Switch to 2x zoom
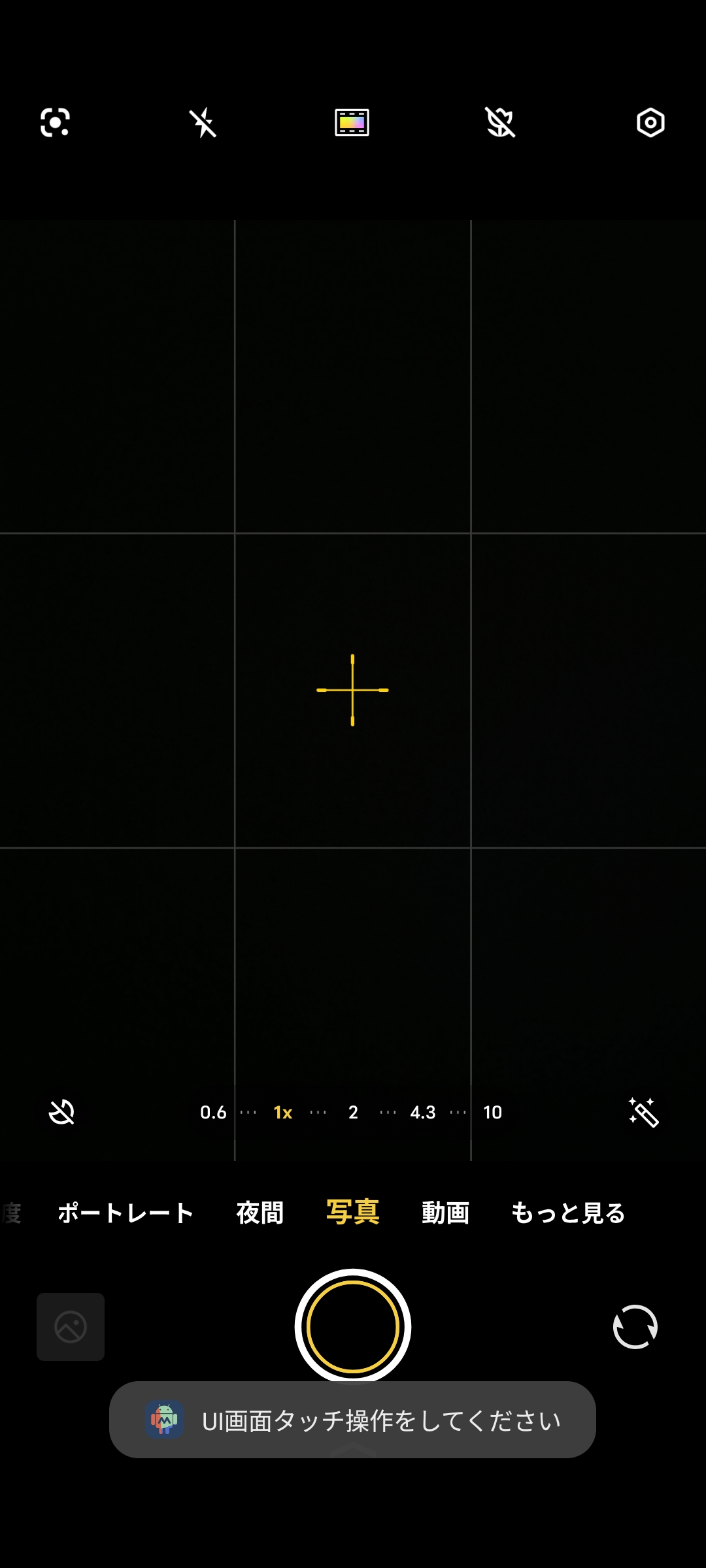Viewport: 706px width, 1568px height. [x=353, y=1112]
